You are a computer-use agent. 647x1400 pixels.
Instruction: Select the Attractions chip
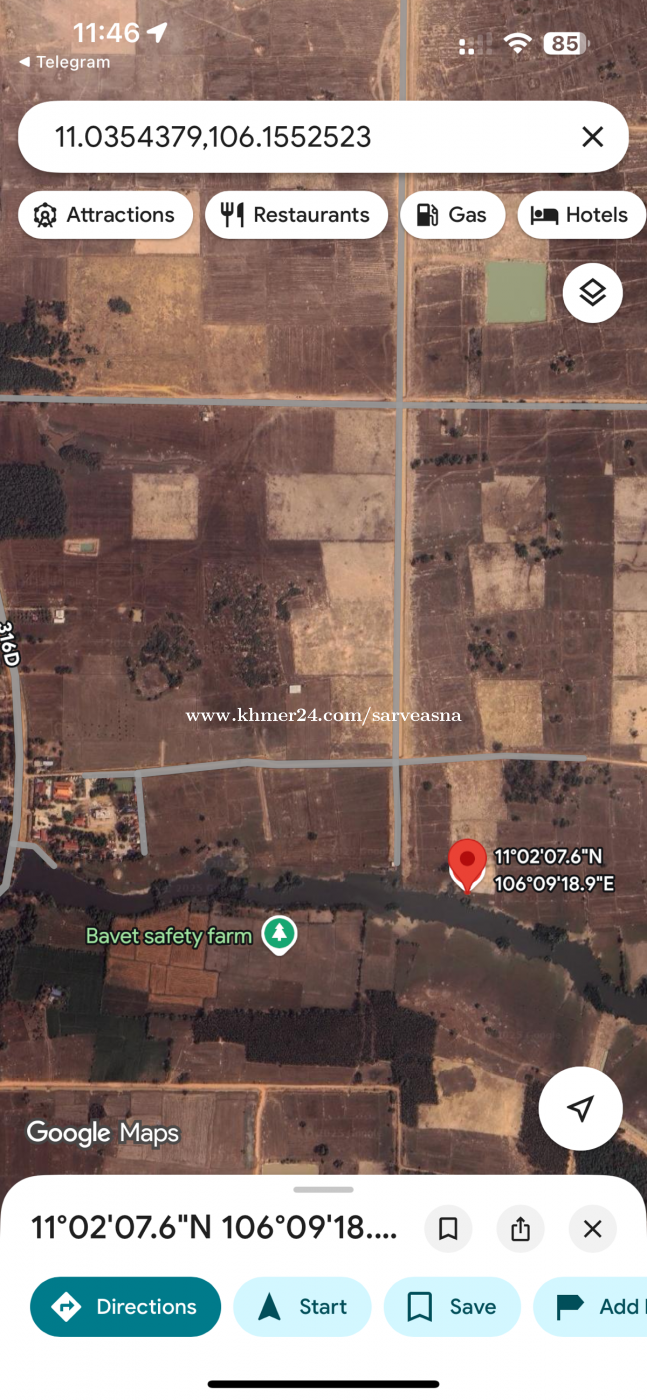tap(105, 215)
